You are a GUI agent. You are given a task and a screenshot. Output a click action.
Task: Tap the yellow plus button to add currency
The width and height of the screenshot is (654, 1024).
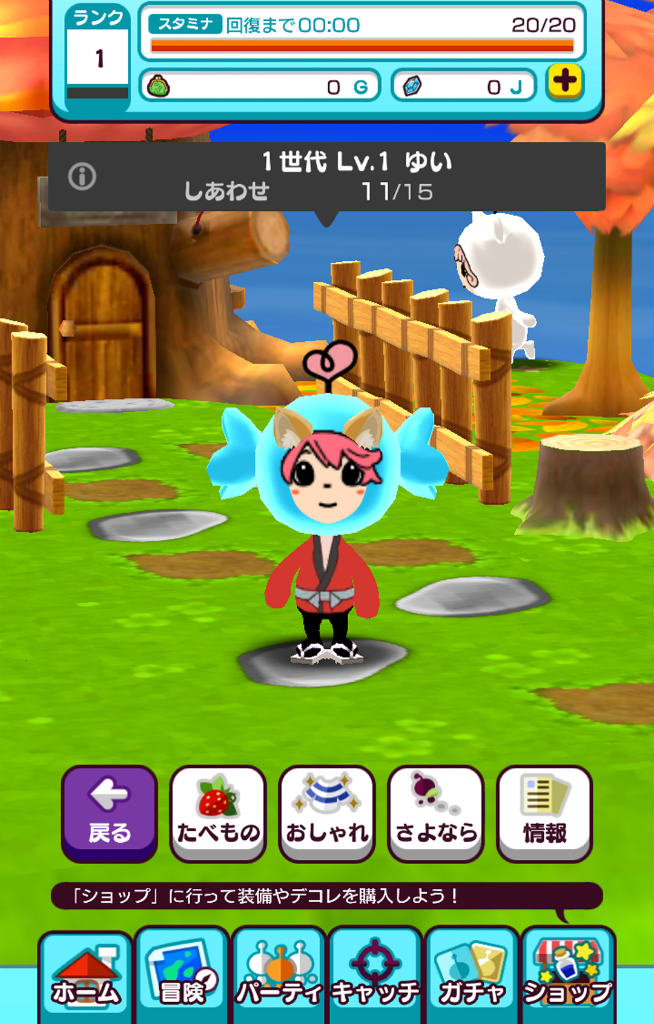(565, 83)
